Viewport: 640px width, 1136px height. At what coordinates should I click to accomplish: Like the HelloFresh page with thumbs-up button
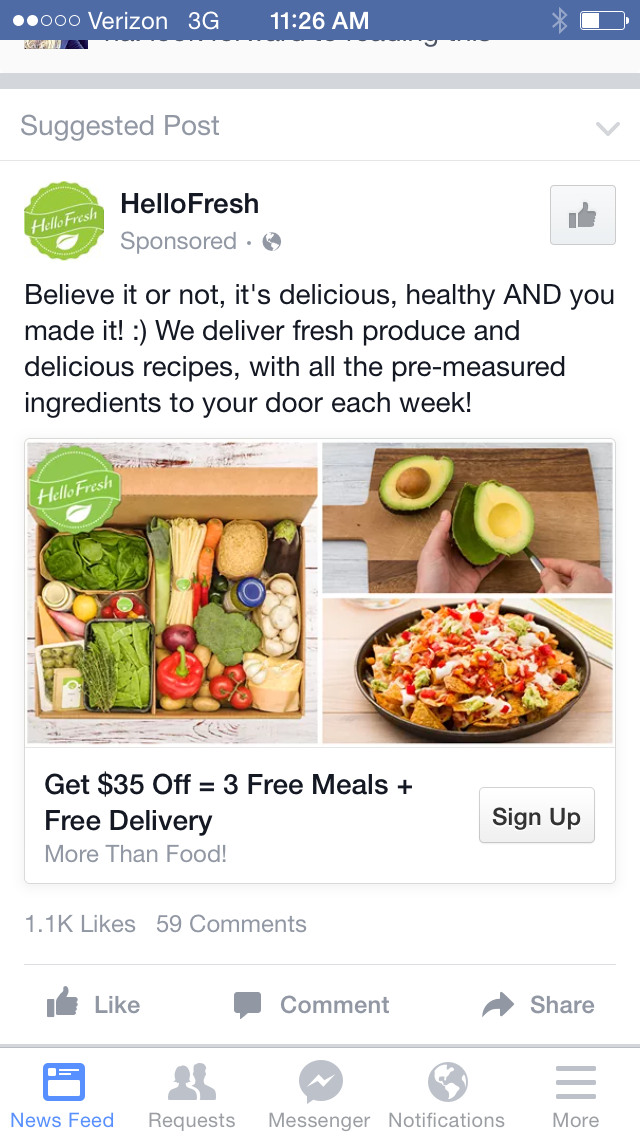click(x=582, y=215)
